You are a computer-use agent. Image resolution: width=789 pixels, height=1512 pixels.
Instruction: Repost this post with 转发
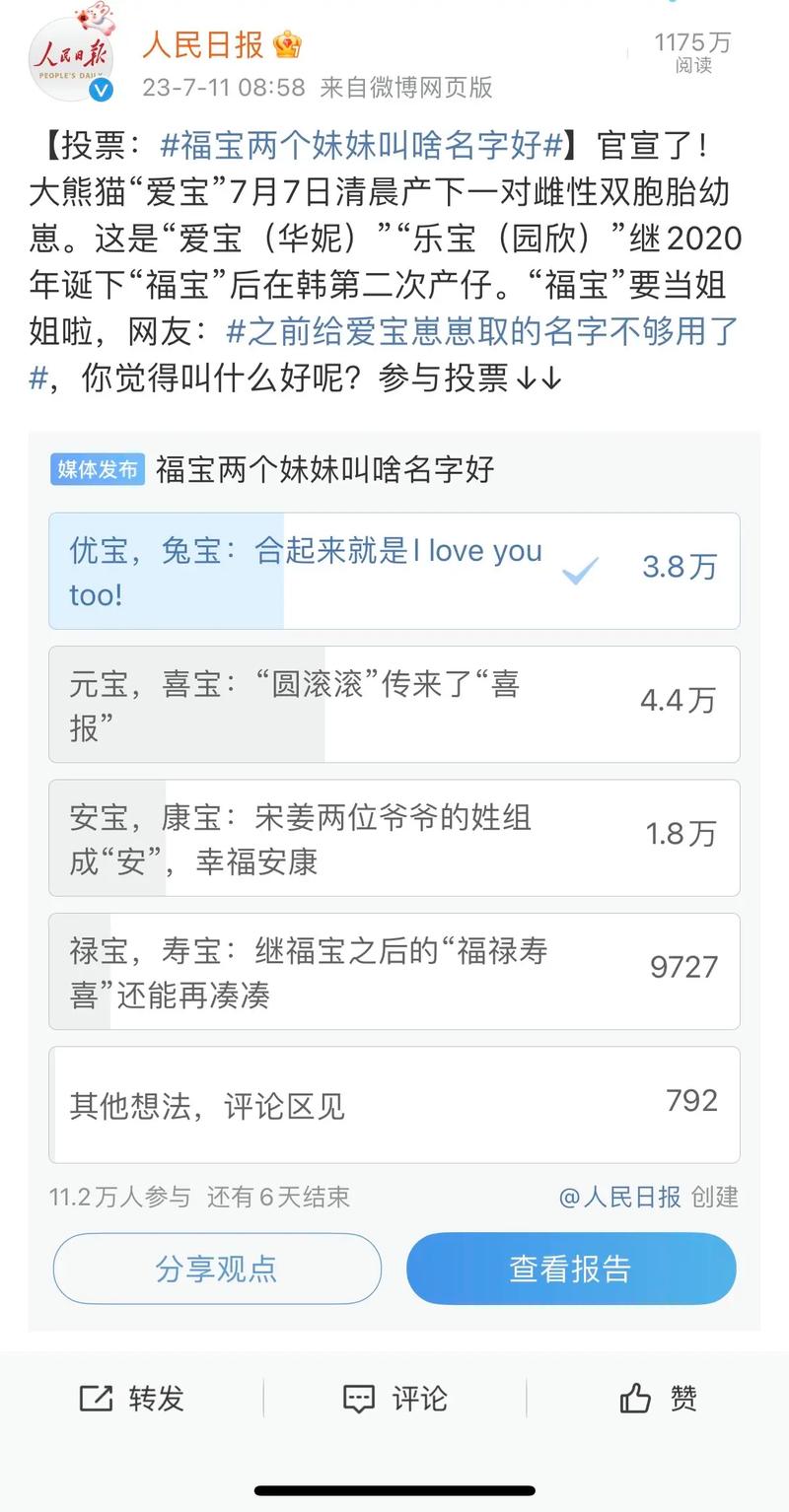tap(132, 1398)
